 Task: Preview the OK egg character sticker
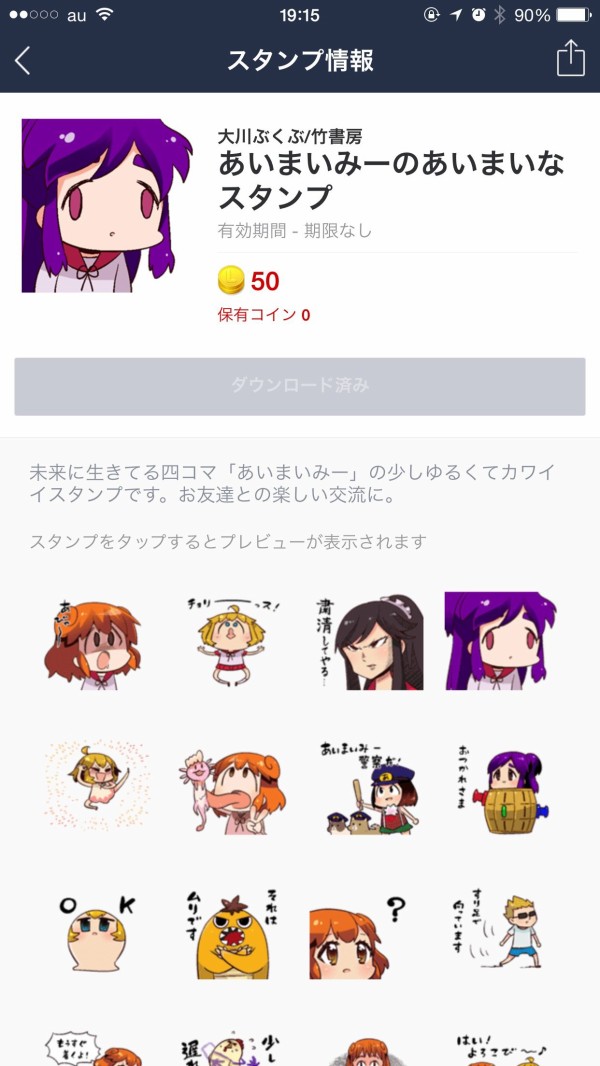tap(97, 935)
